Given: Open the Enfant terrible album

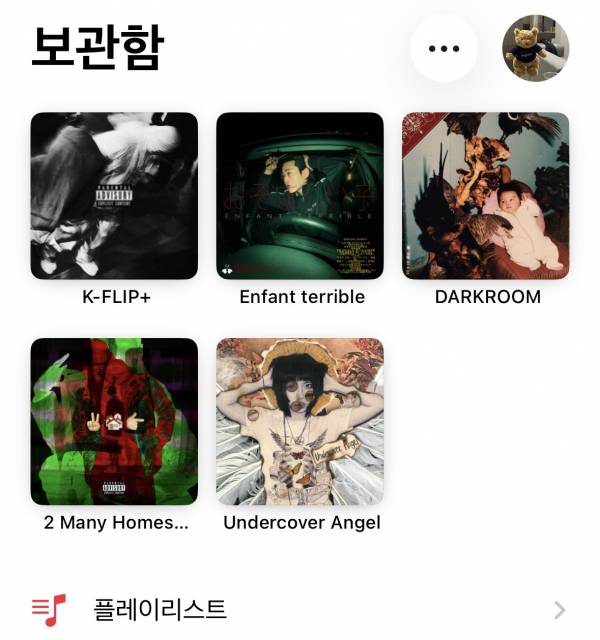Looking at the screenshot, I should pyautogui.click(x=300, y=196).
